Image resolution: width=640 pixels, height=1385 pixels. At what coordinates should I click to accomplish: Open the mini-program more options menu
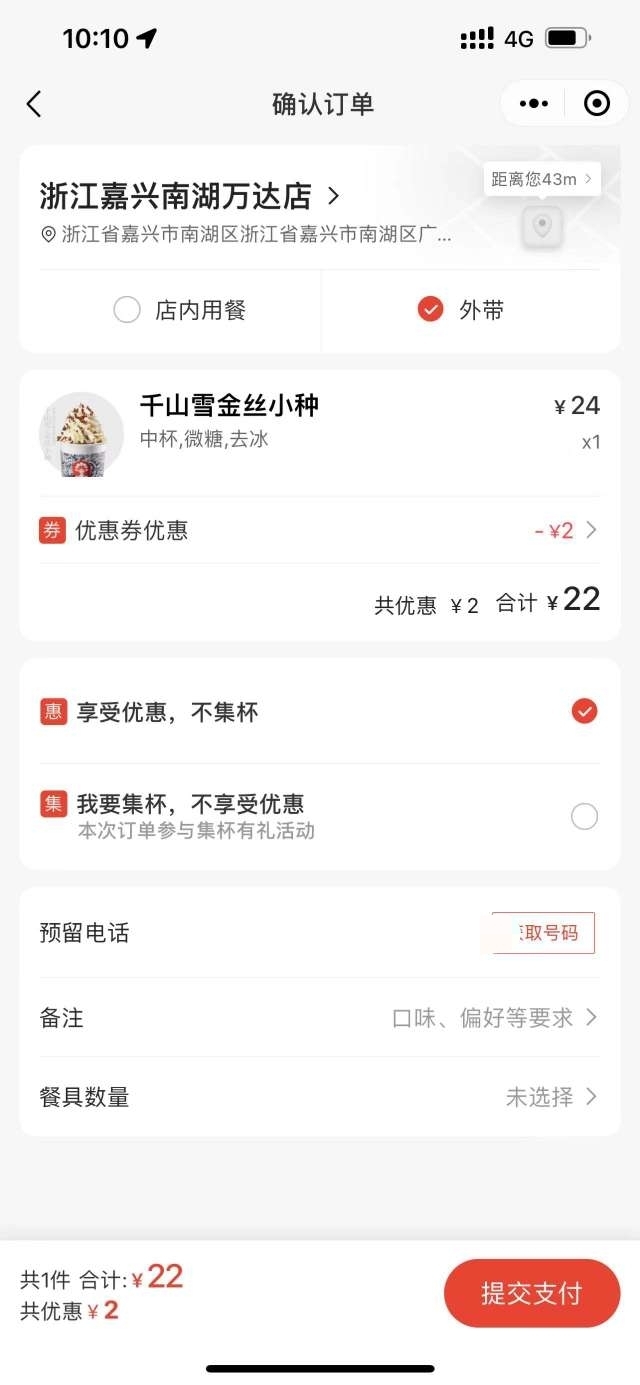coord(534,104)
